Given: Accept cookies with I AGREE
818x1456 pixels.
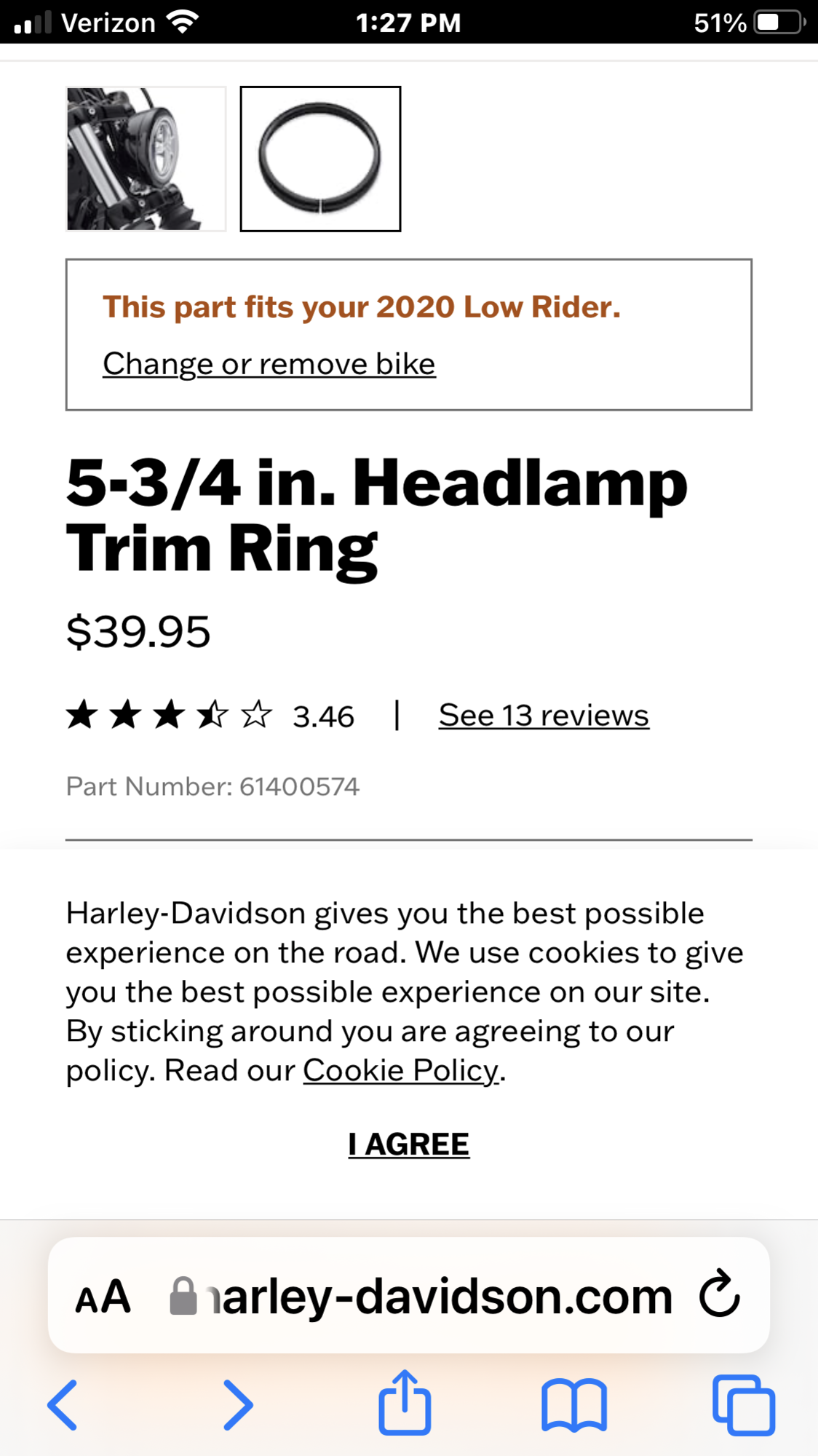Looking at the screenshot, I should pos(408,1144).
